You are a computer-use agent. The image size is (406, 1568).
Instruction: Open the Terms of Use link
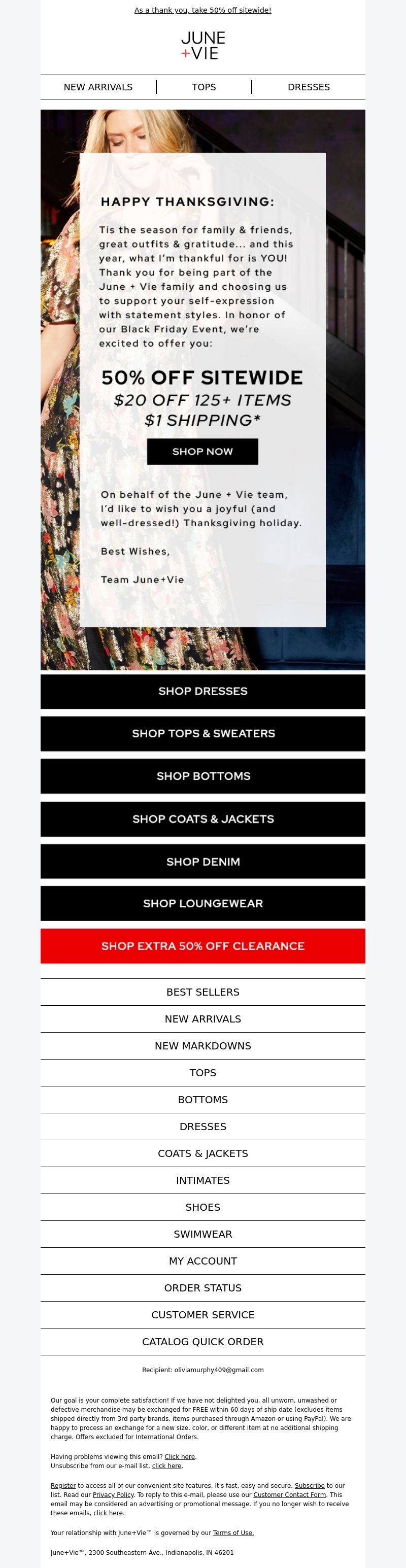click(233, 1532)
